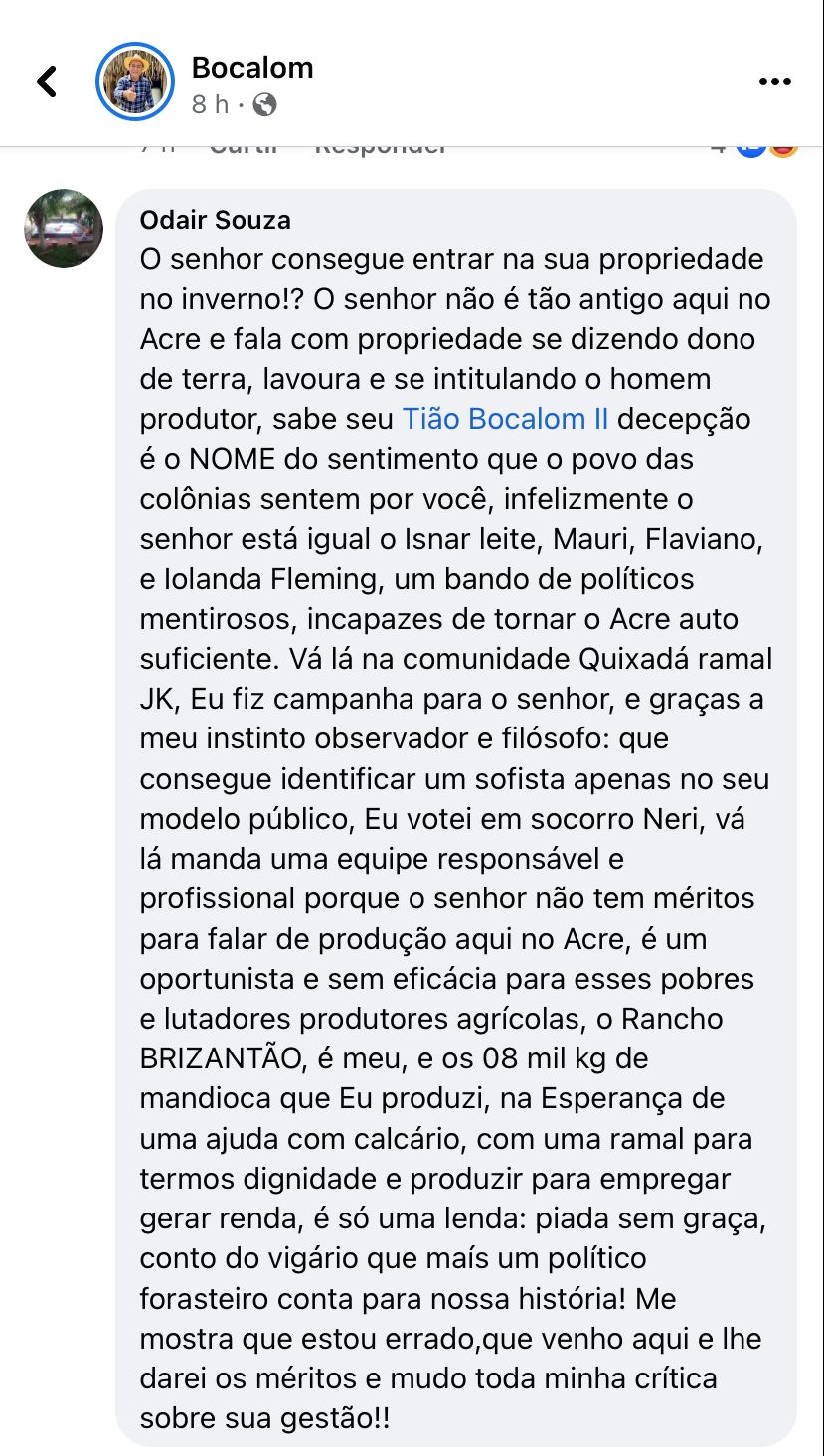Open Bocalom's profile picture
The width and height of the screenshot is (824, 1456).
(135, 81)
